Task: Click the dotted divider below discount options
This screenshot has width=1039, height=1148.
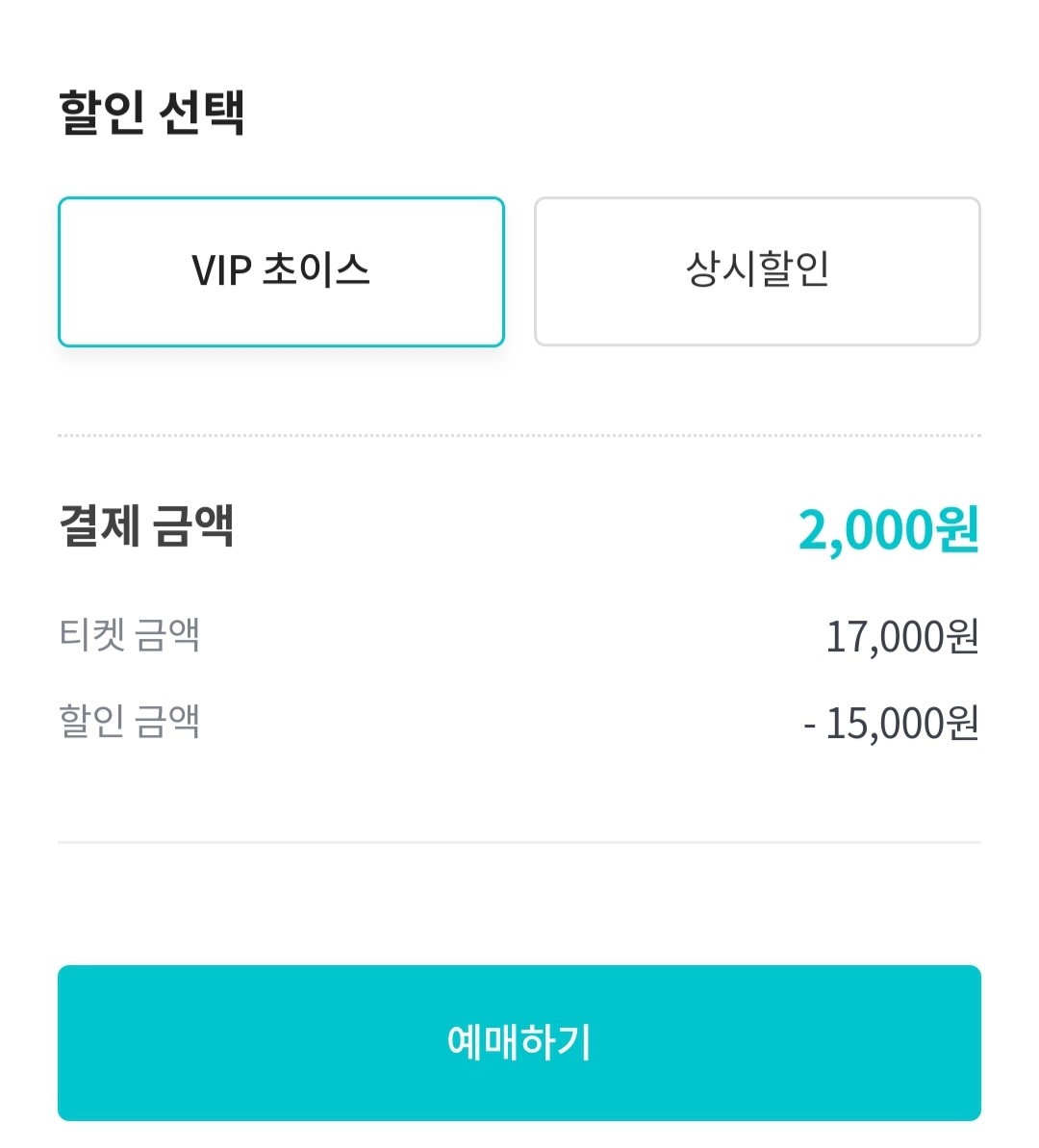Action: (519, 435)
